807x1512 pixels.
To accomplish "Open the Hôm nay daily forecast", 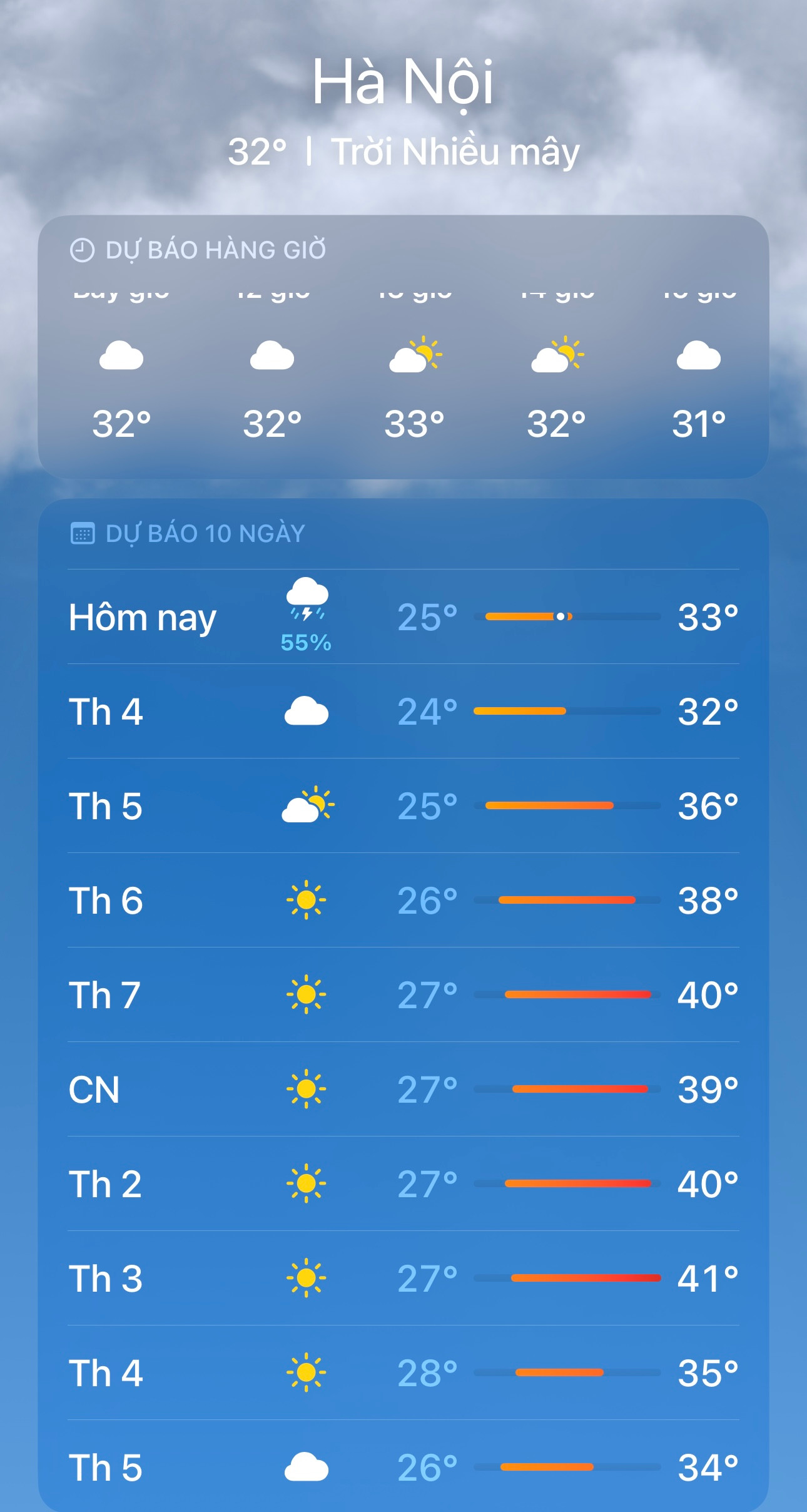I will pos(403,616).
